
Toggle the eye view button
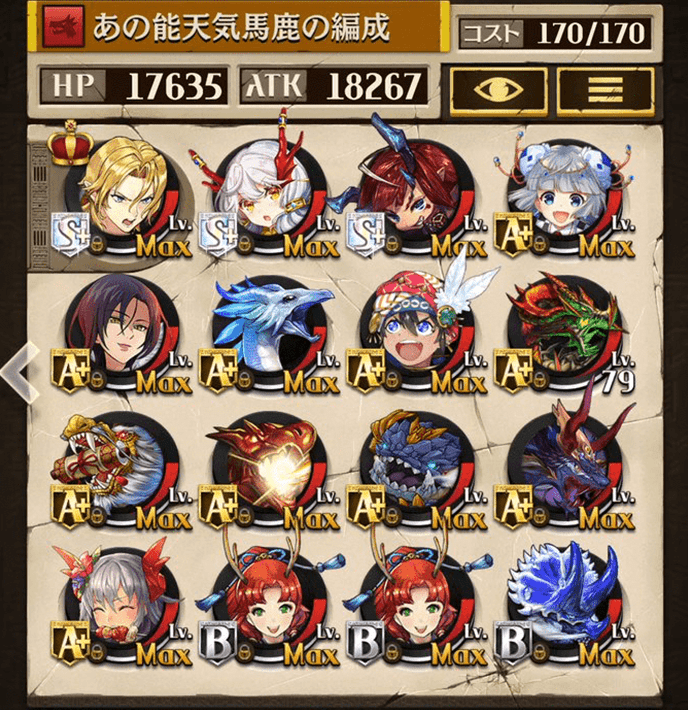click(496, 90)
